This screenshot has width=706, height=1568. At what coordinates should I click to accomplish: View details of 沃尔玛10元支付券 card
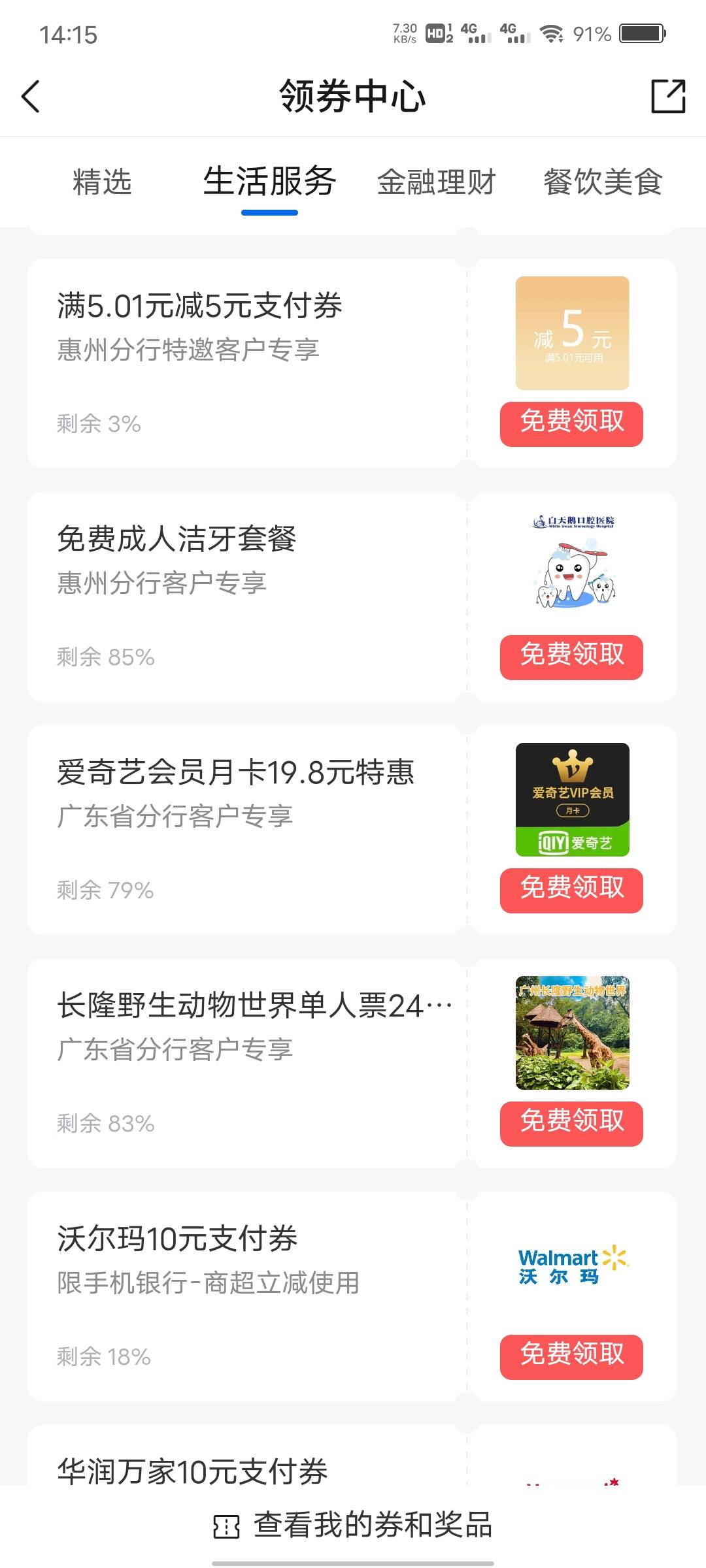point(247,1296)
